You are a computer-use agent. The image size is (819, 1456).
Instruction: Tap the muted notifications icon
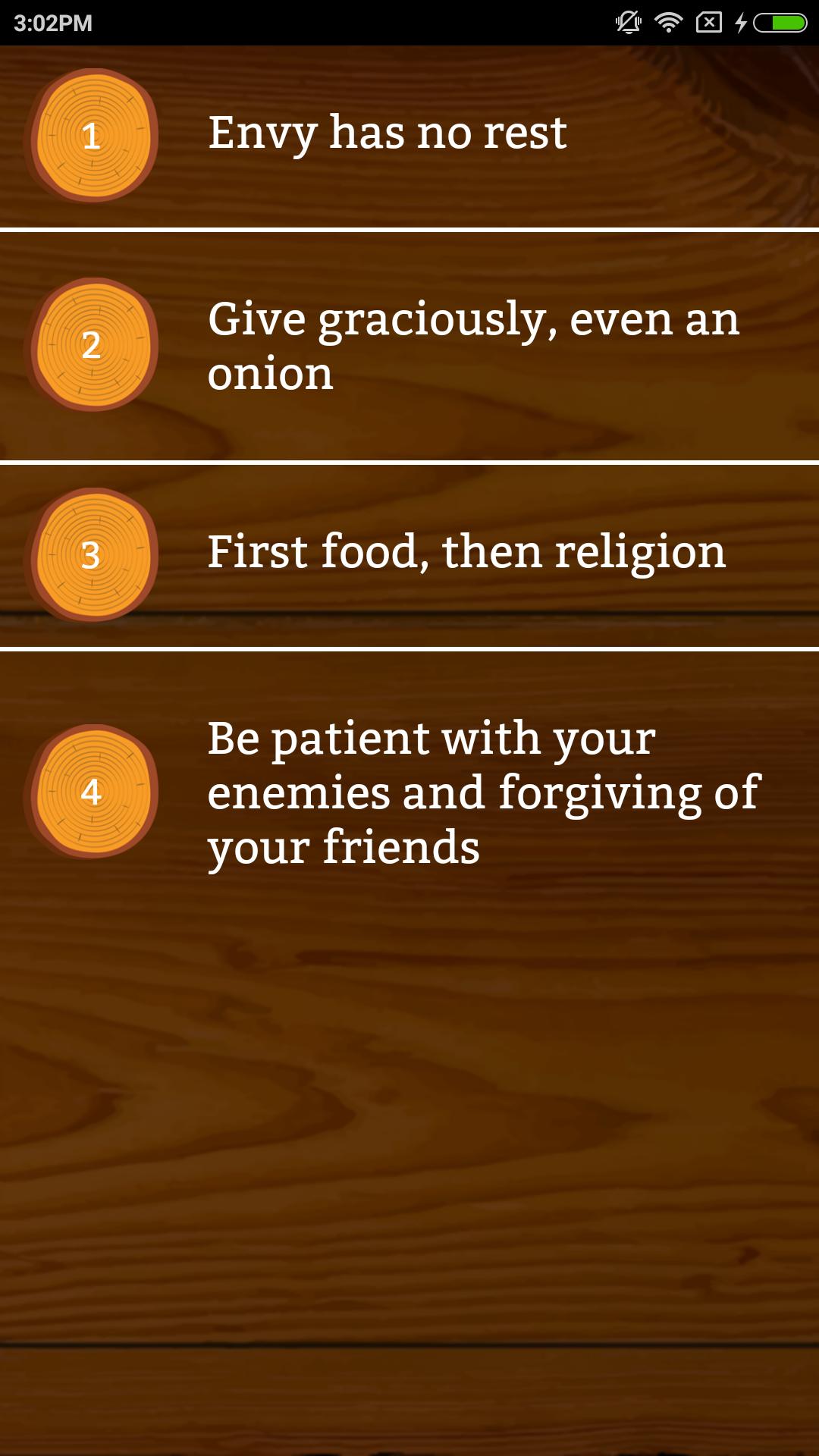[629, 20]
